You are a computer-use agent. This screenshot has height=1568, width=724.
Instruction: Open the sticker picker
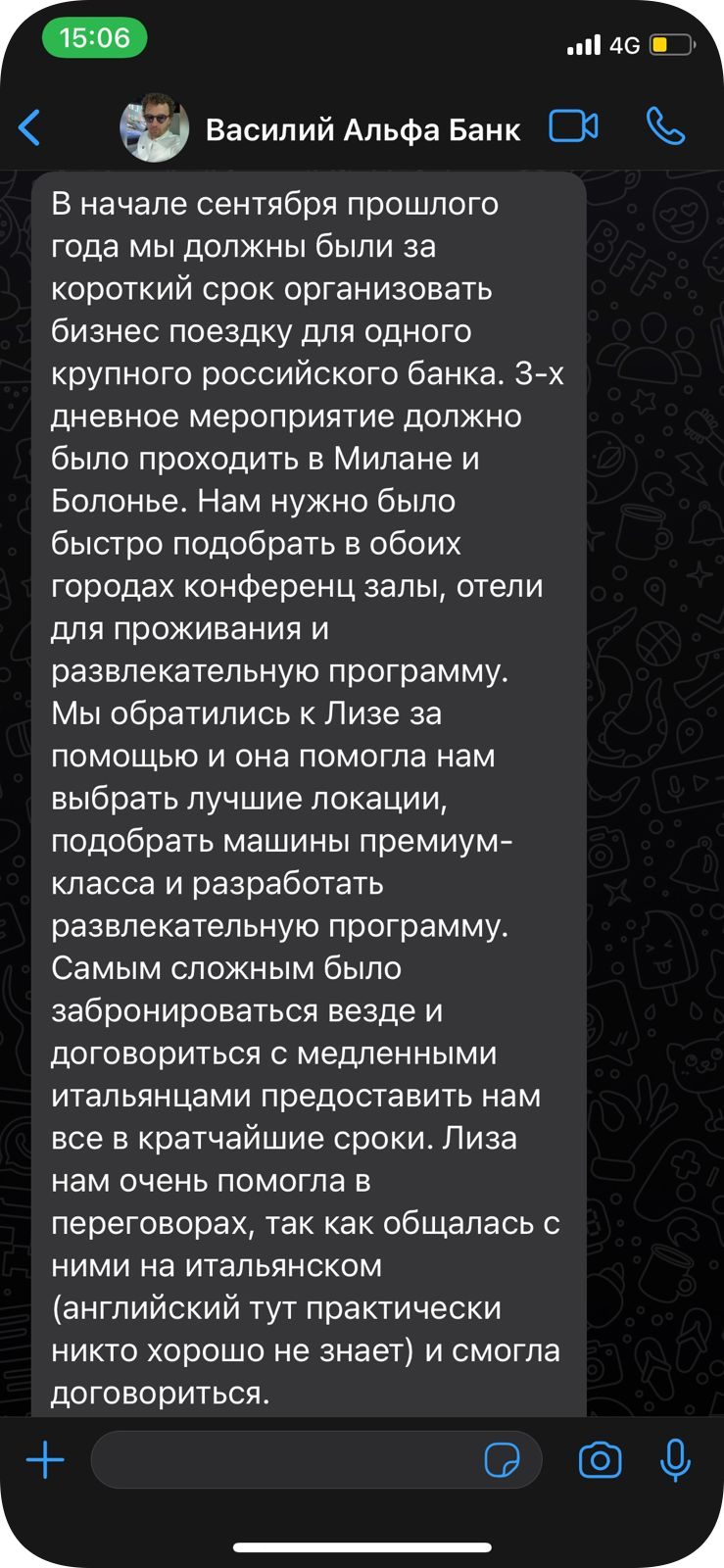pos(503,1460)
